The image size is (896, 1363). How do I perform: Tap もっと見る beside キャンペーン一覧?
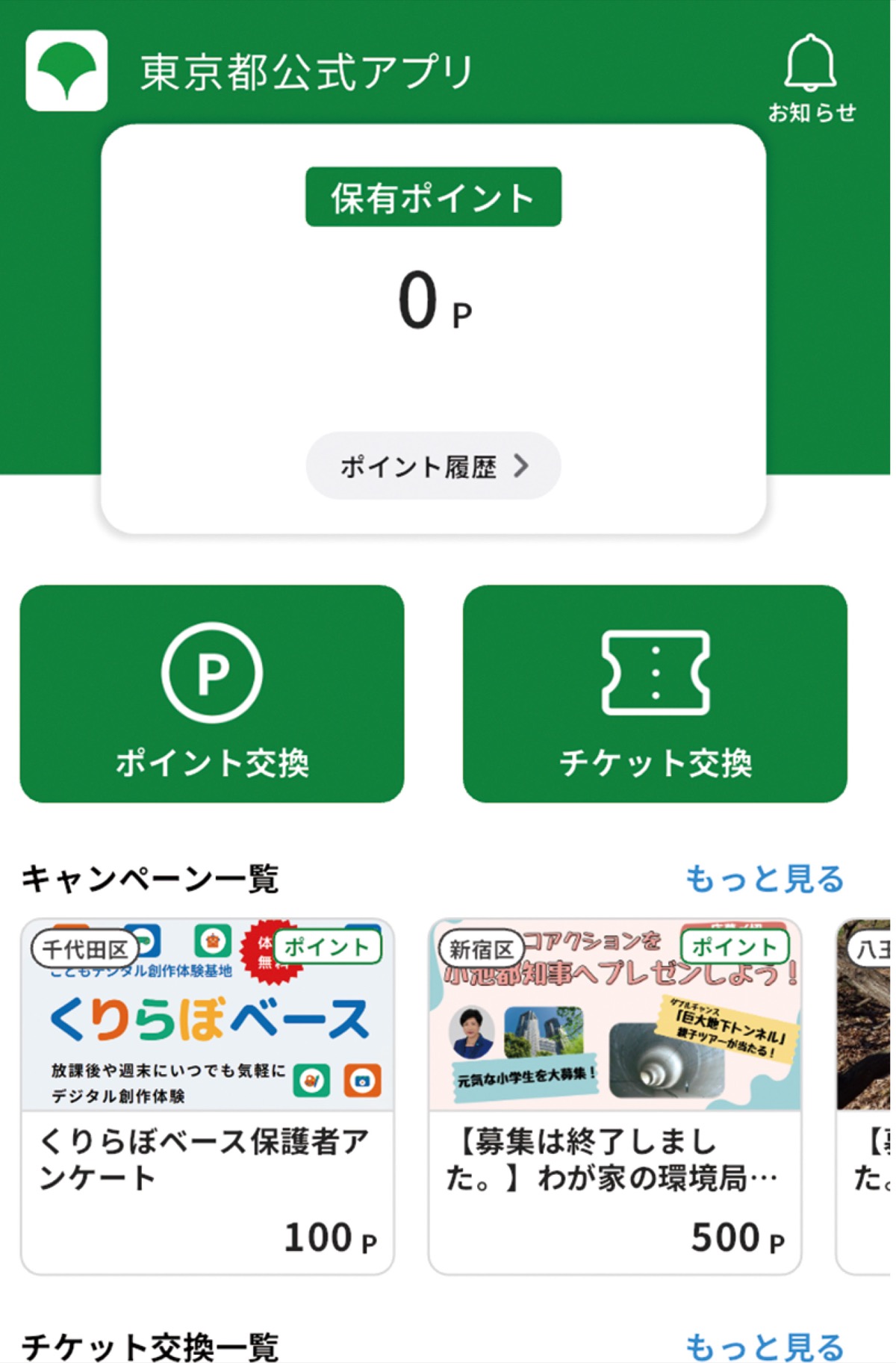(x=765, y=879)
